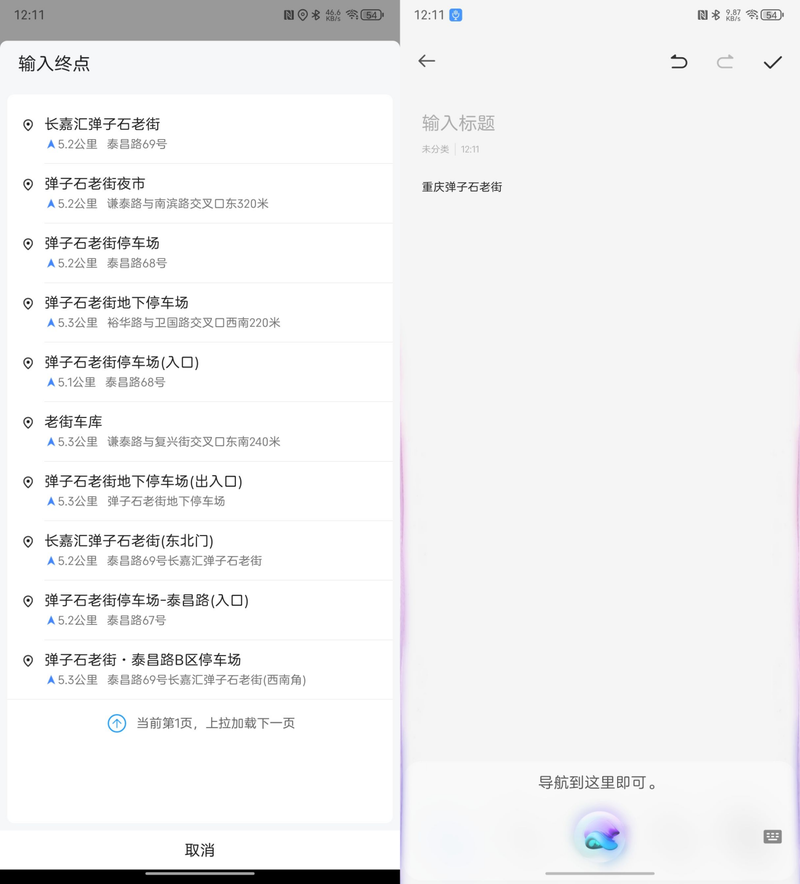Choose 弹子石老街夜市 as destination

click(x=200, y=193)
